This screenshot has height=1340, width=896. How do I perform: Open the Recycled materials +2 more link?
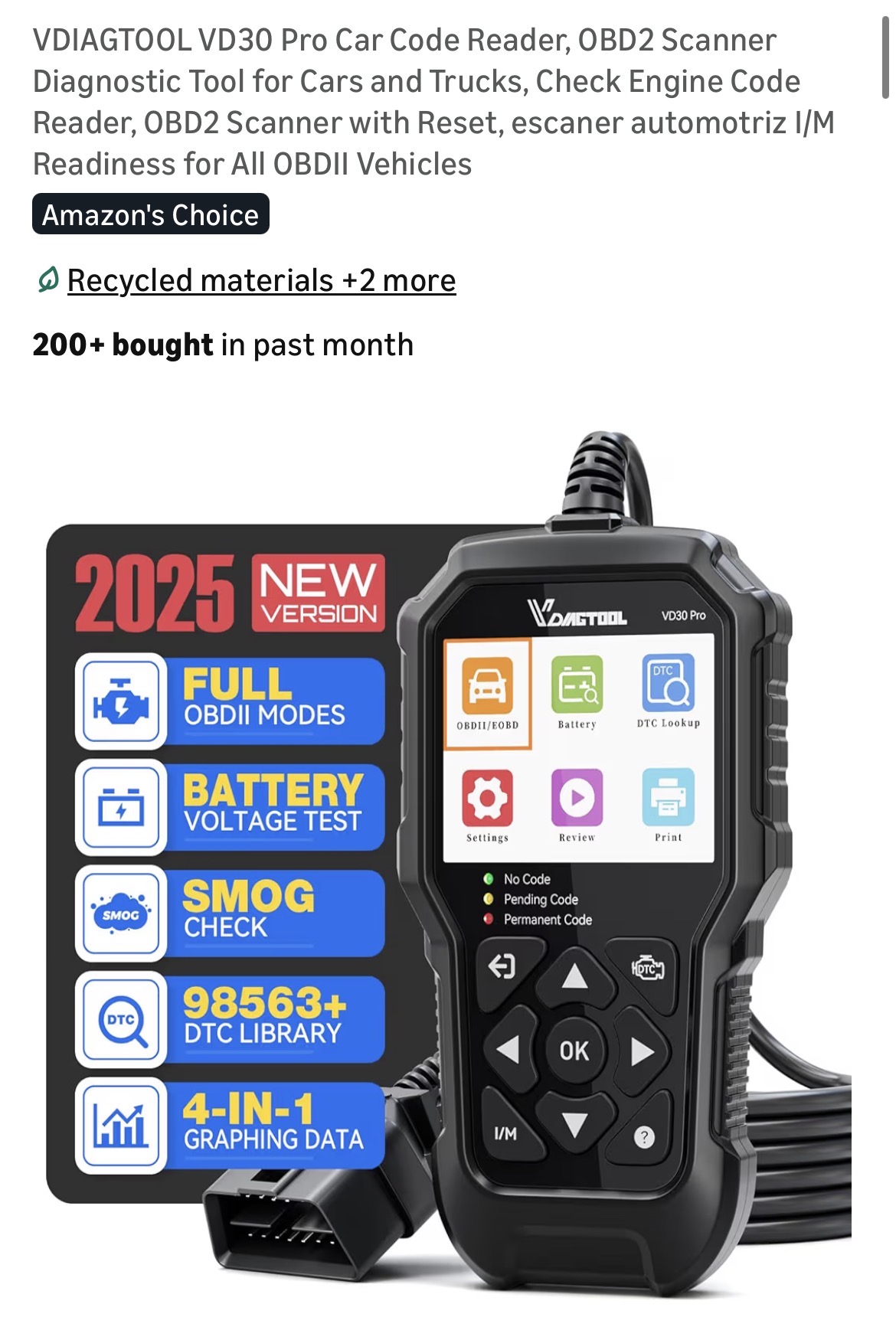pos(260,281)
